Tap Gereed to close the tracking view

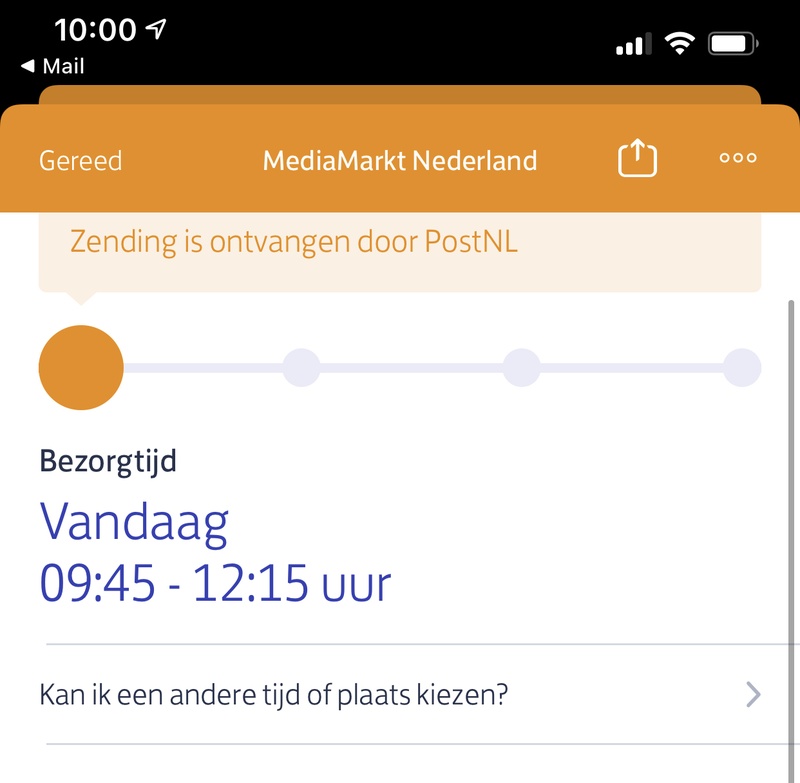click(80, 160)
